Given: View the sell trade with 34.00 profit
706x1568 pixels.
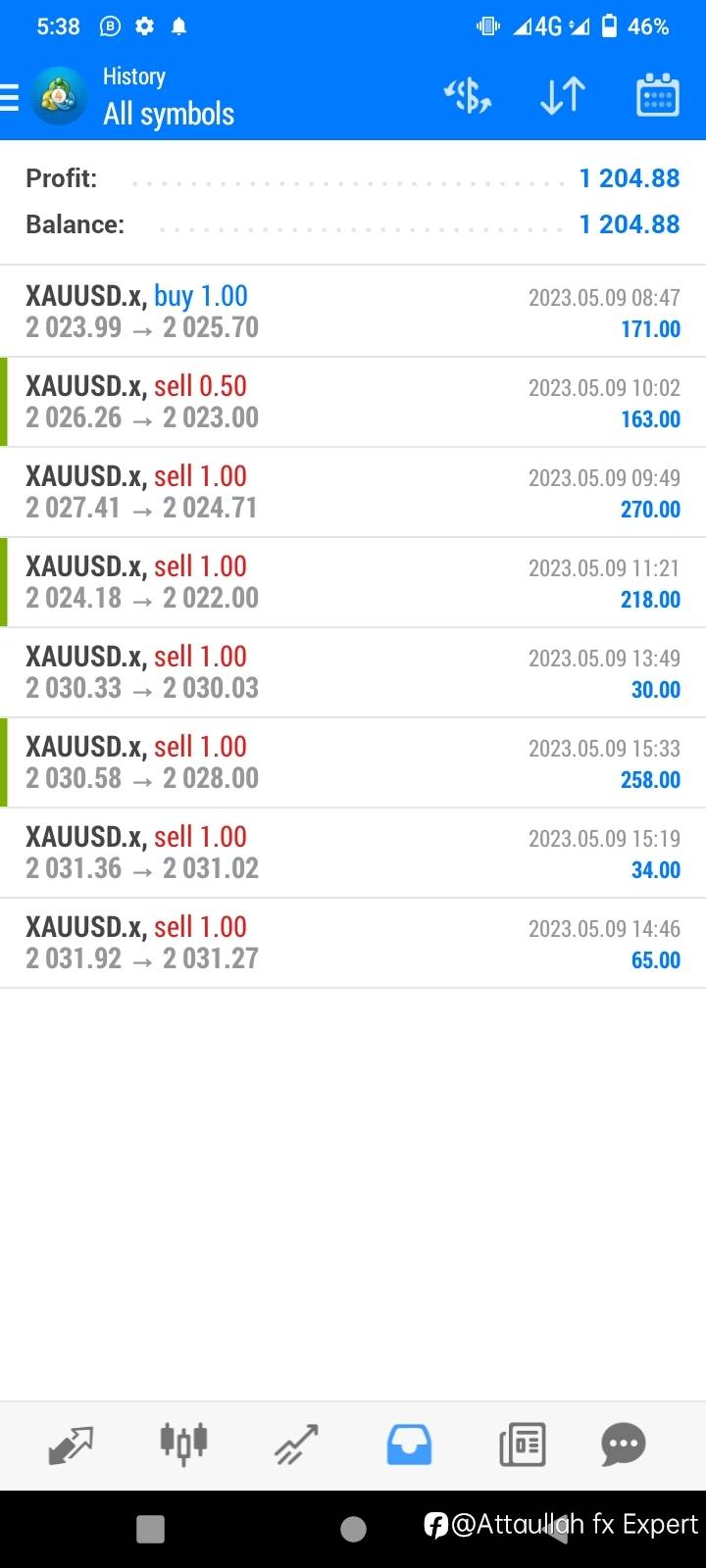Looking at the screenshot, I should [353, 853].
